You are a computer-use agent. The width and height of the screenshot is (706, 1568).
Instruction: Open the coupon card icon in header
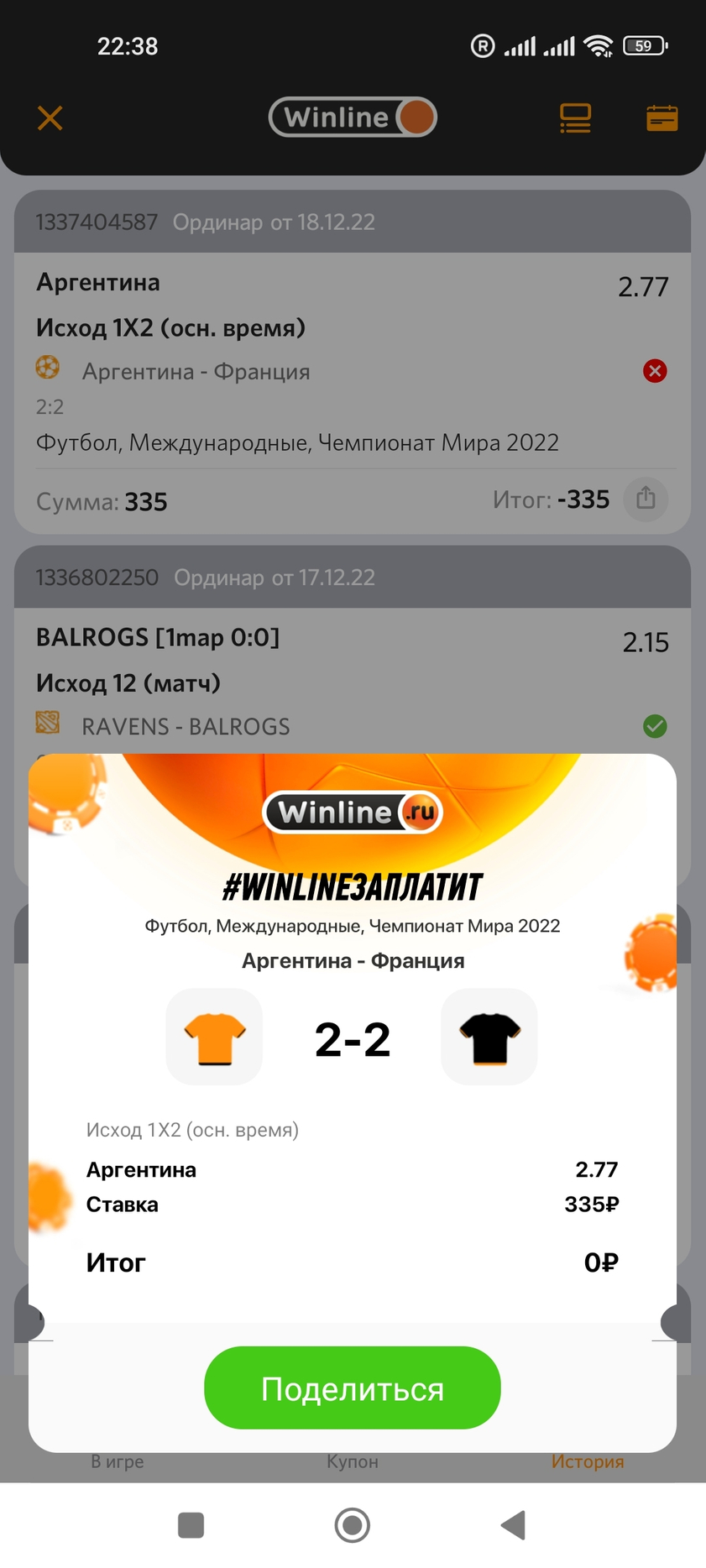[662, 118]
